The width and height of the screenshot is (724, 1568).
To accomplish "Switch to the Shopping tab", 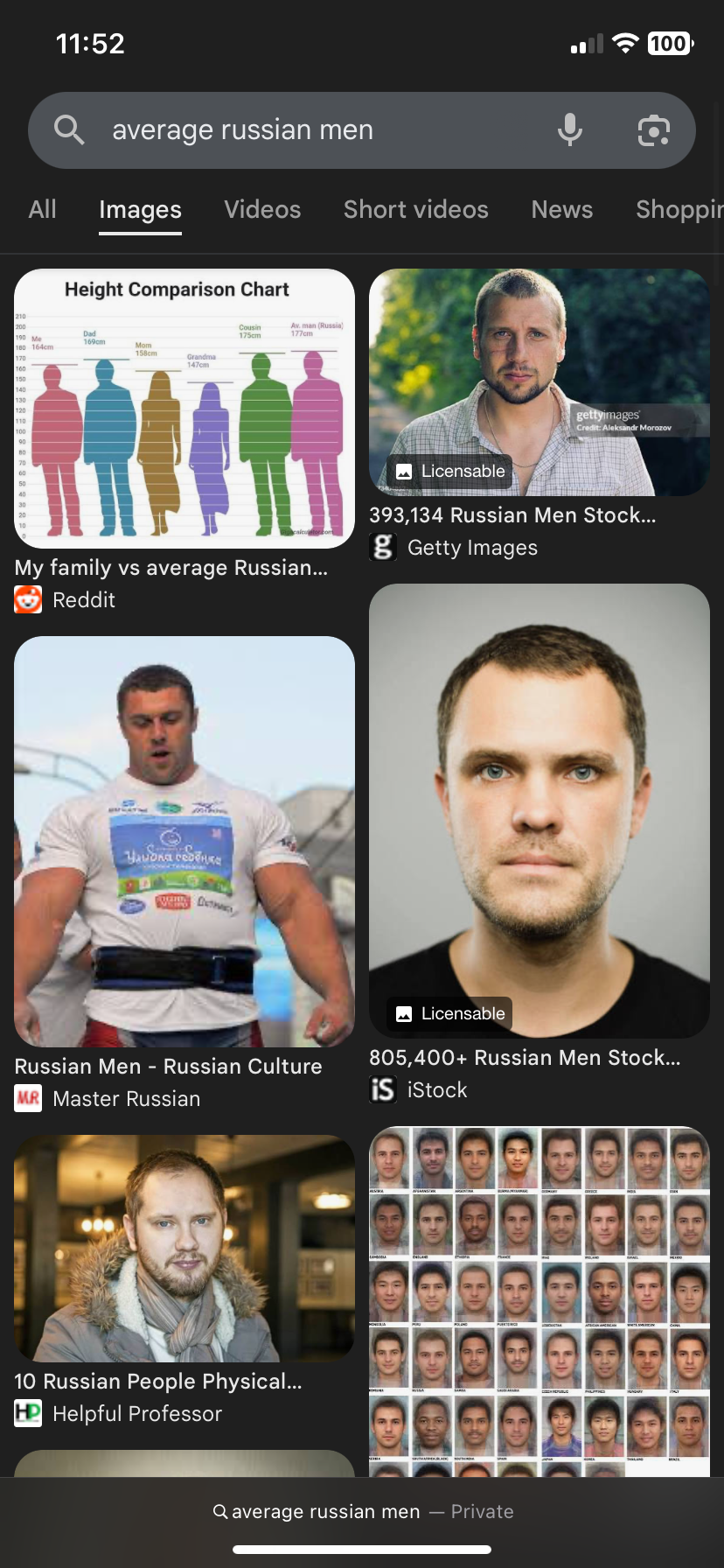I will pyautogui.click(x=679, y=210).
